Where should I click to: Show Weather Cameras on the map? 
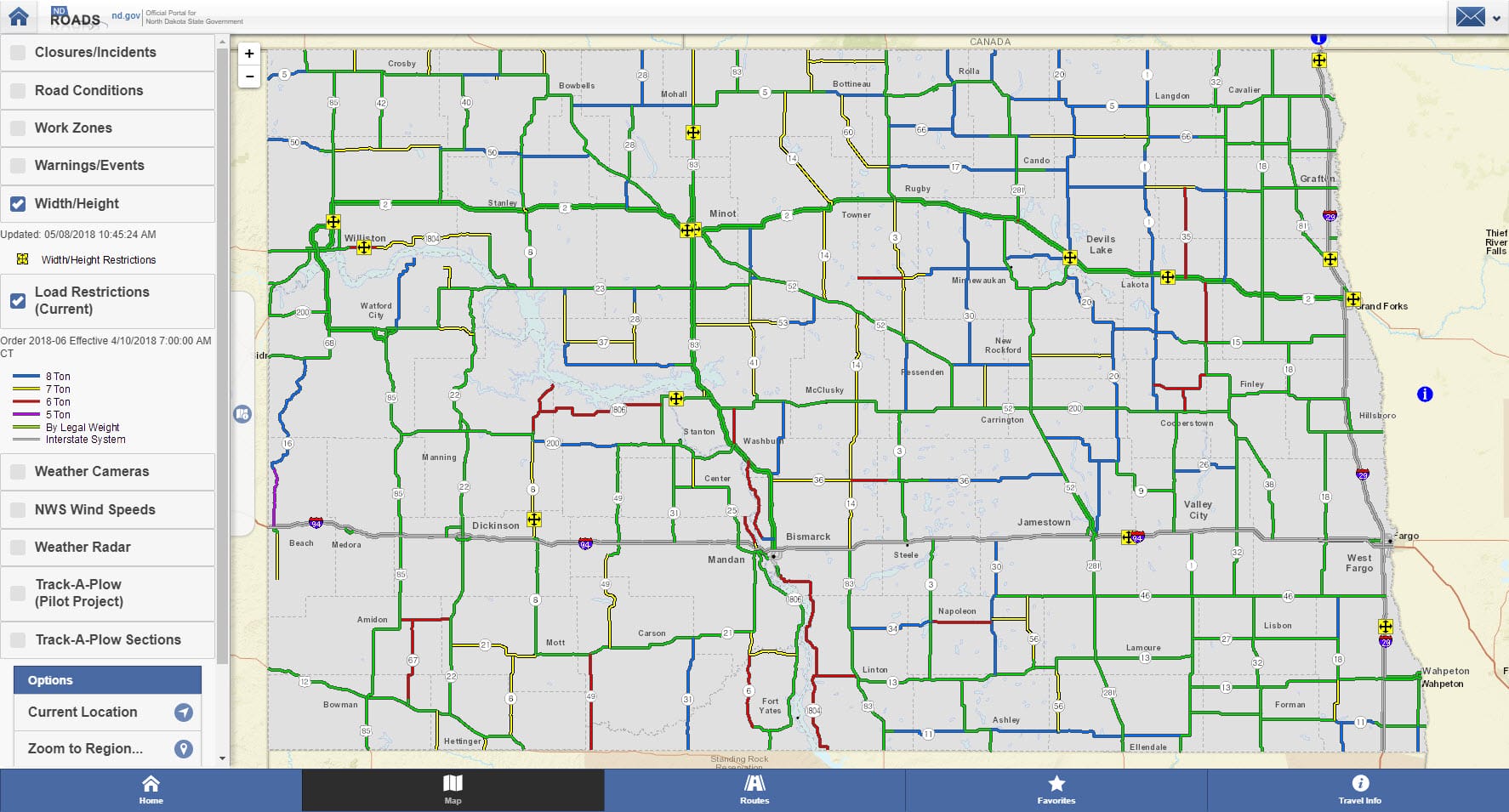18,472
